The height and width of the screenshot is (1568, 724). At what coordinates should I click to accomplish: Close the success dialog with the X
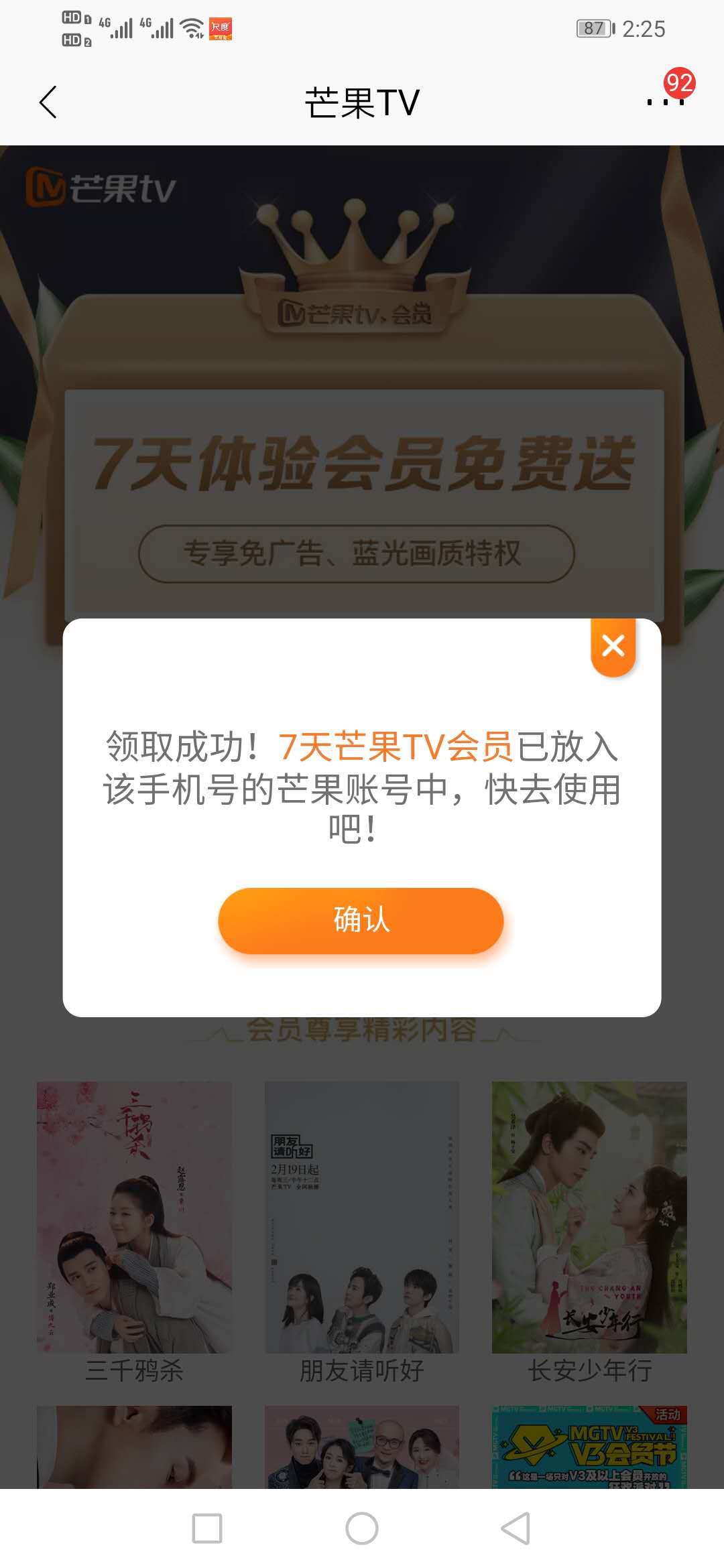coord(613,647)
